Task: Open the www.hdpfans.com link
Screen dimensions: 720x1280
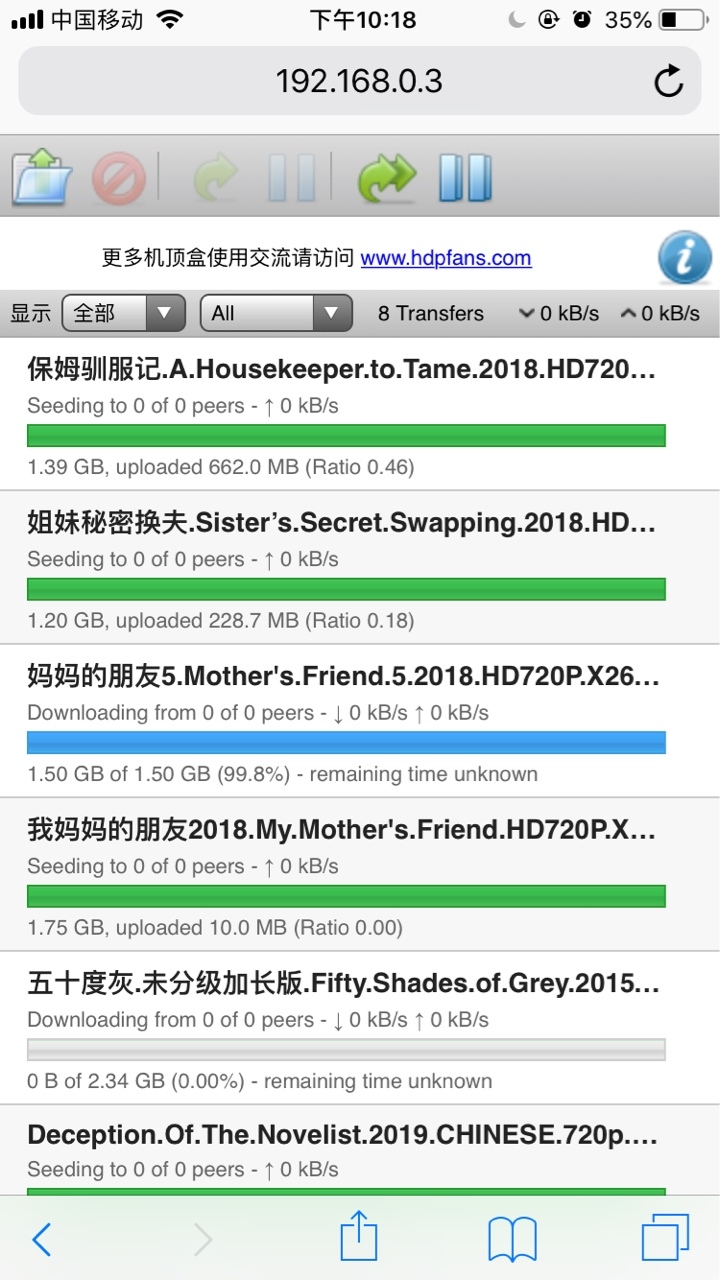Action: click(x=446, y=258)
